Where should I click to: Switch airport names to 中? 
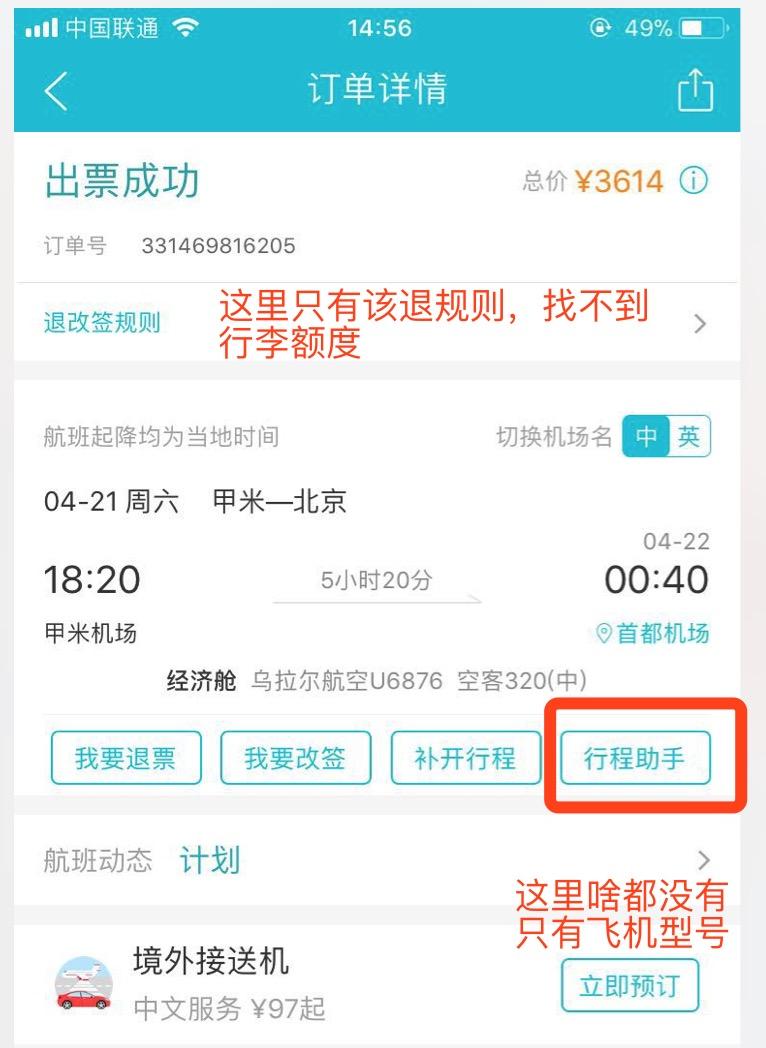coord(646,437)
